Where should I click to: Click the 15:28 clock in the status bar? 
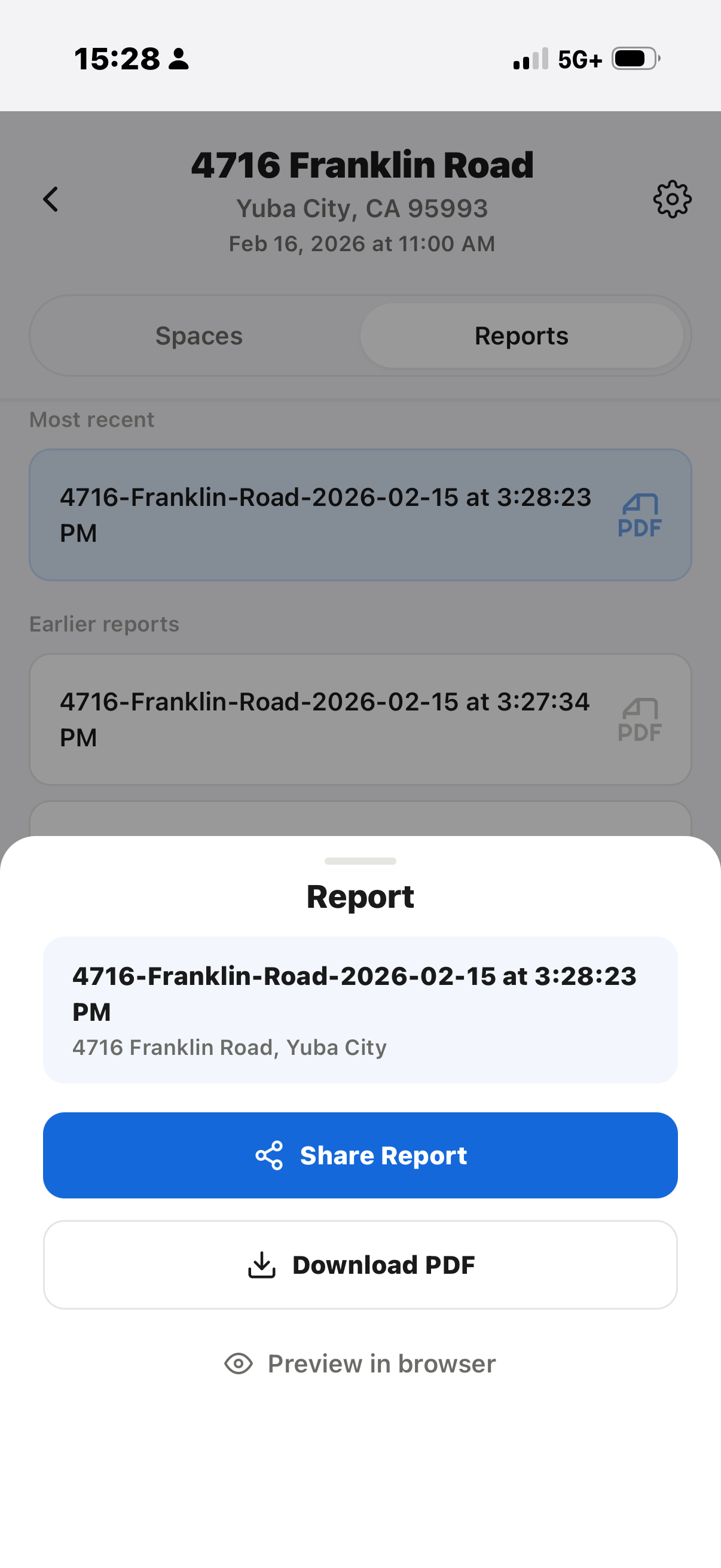[x=115, y=59]
